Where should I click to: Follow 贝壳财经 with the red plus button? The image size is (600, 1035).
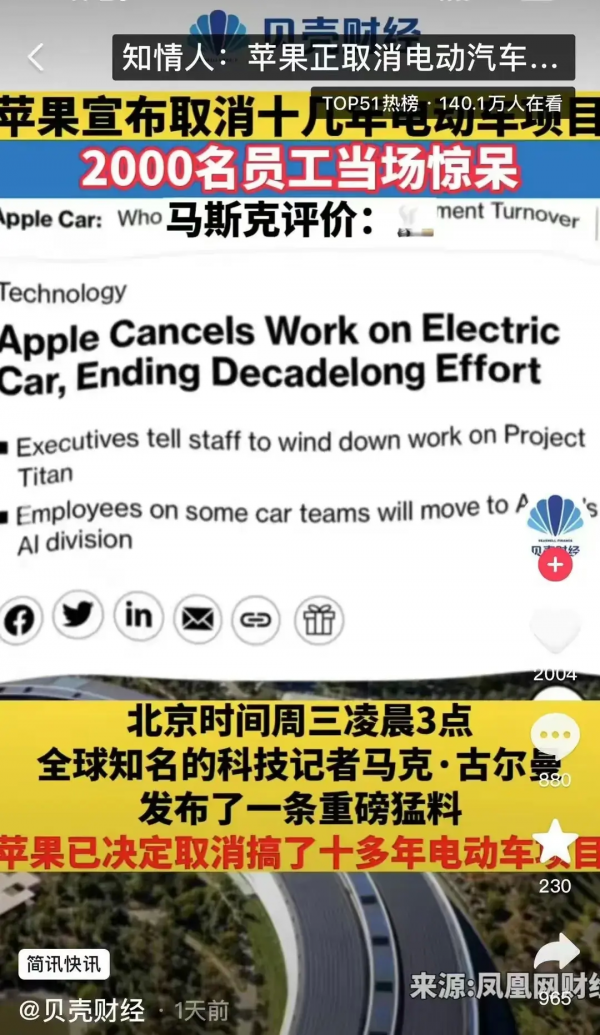point(555,565)
